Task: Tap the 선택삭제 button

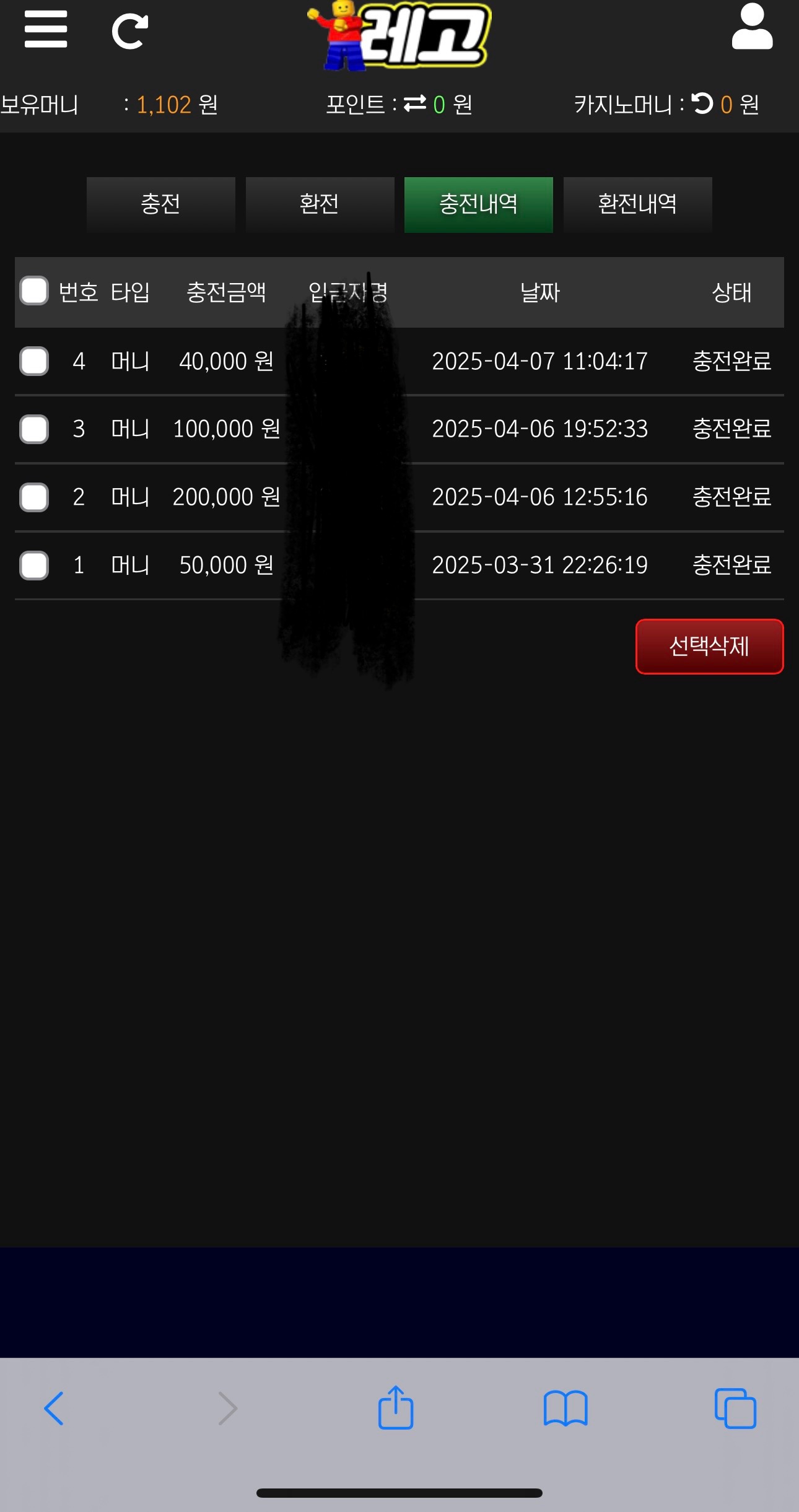Action: pos(709,647)
